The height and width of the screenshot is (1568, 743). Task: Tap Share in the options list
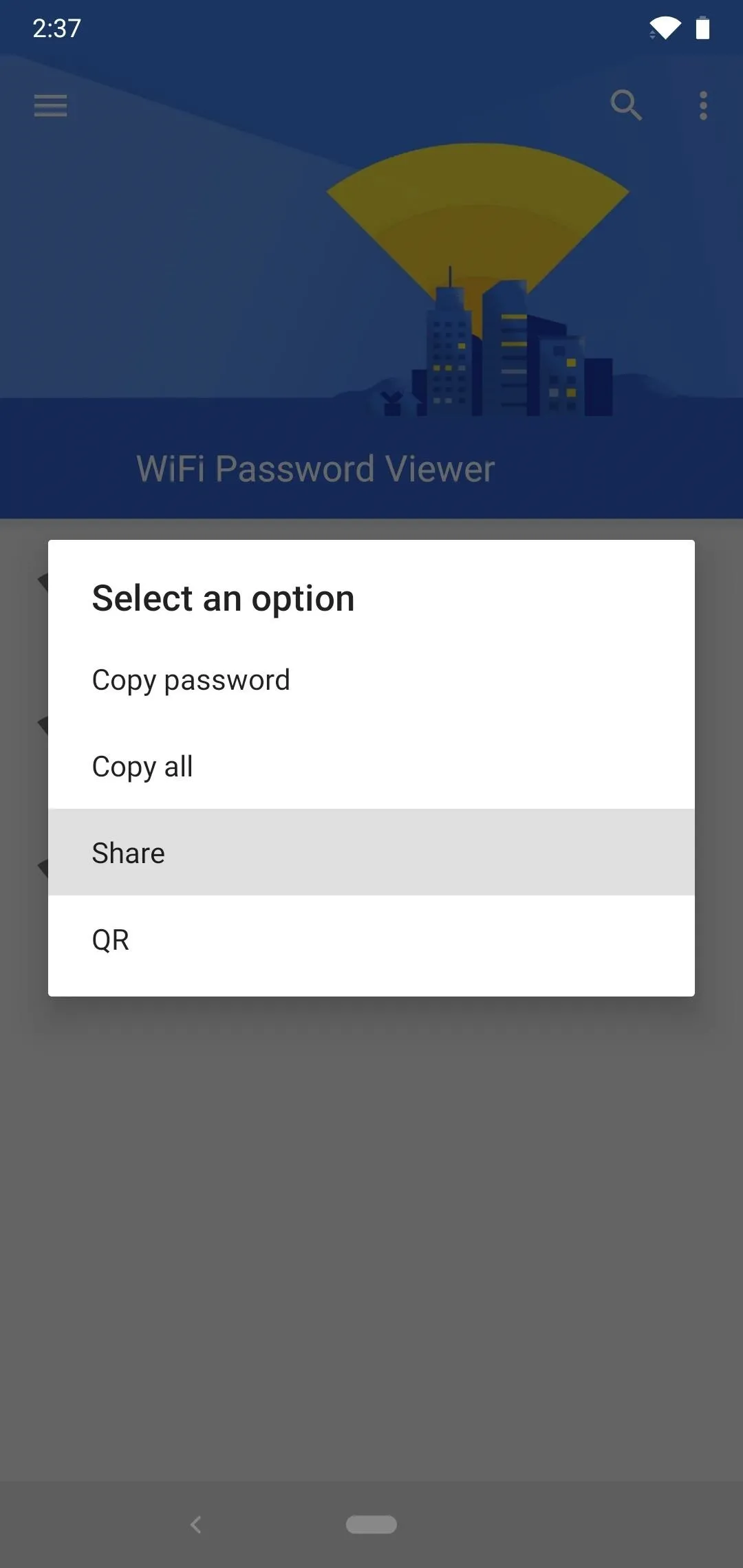(129, 853)
